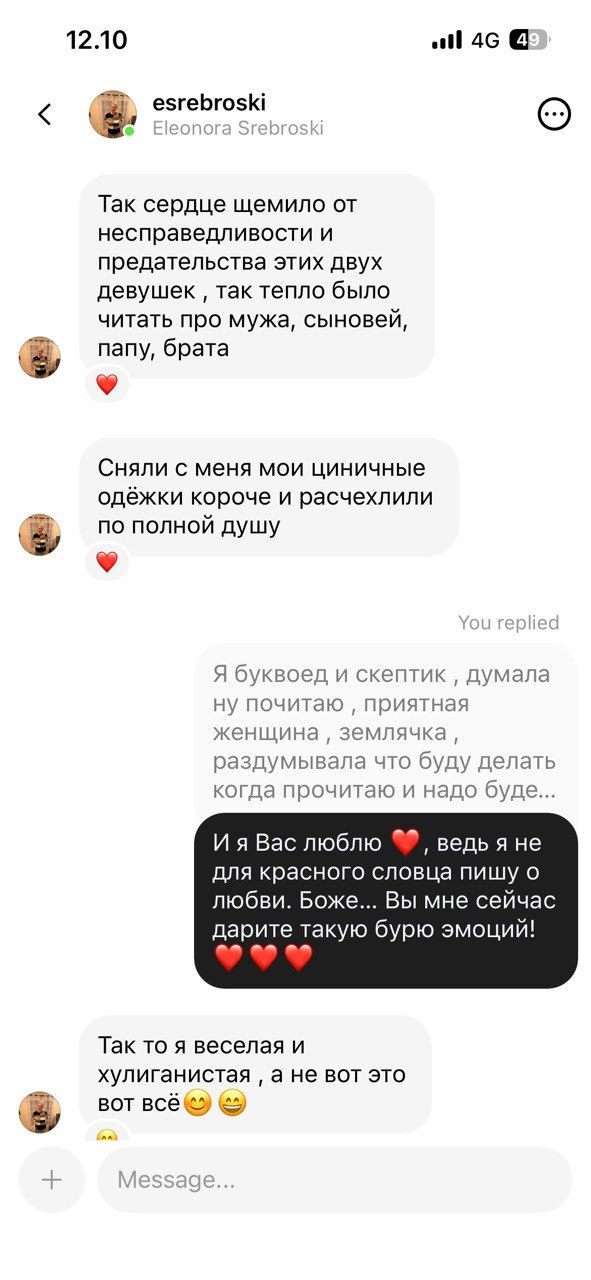591x1280 pixels.
Task: Tap the plus attachment button
Action: pyautogui.click(x=52, y=1180)
